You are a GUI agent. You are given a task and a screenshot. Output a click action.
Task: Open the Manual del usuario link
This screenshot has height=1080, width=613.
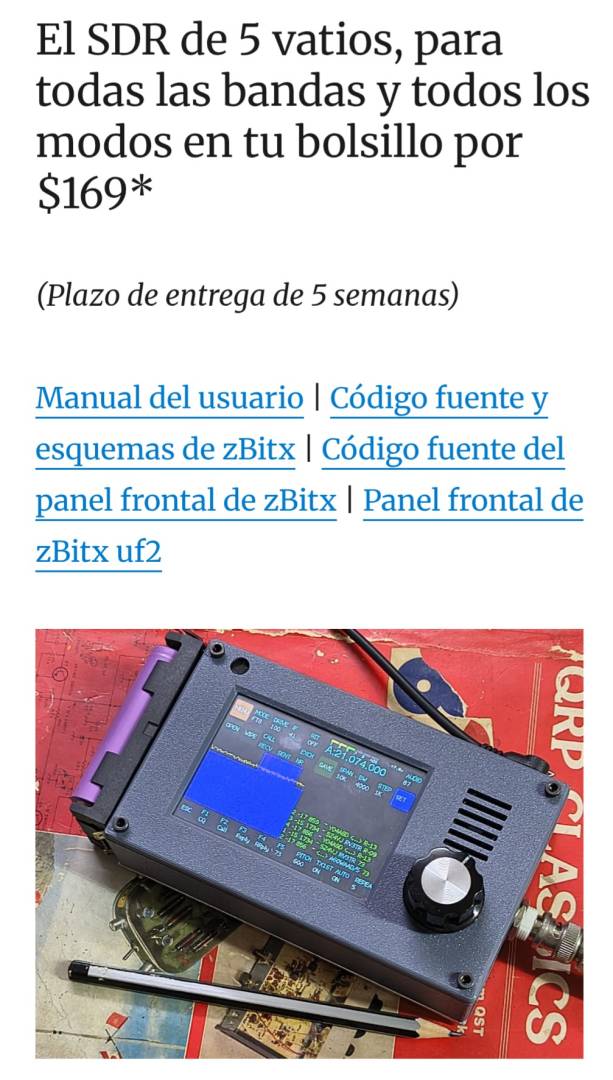click(169, 399)
